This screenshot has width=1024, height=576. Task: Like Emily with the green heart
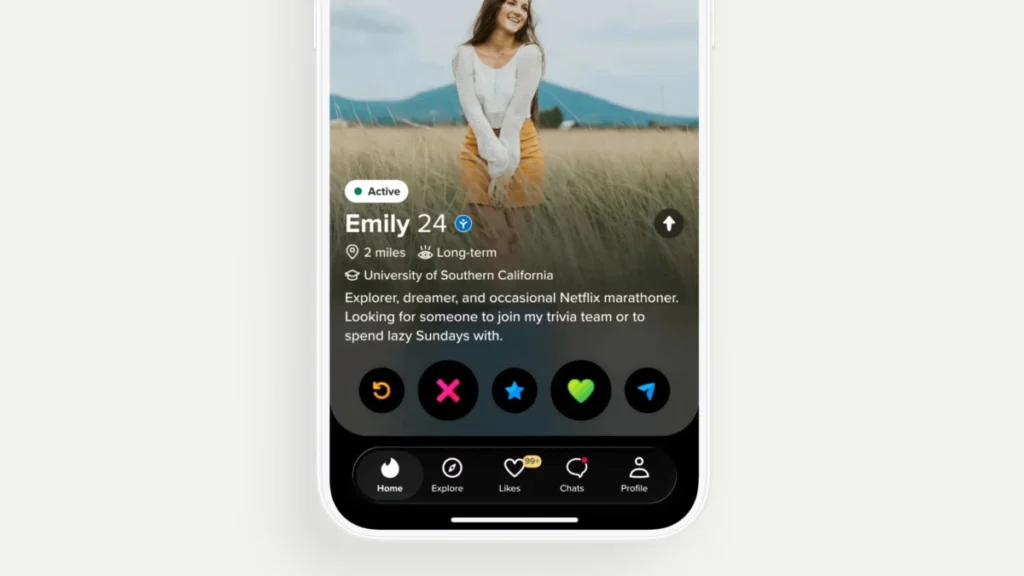click(x=581, y=390)
